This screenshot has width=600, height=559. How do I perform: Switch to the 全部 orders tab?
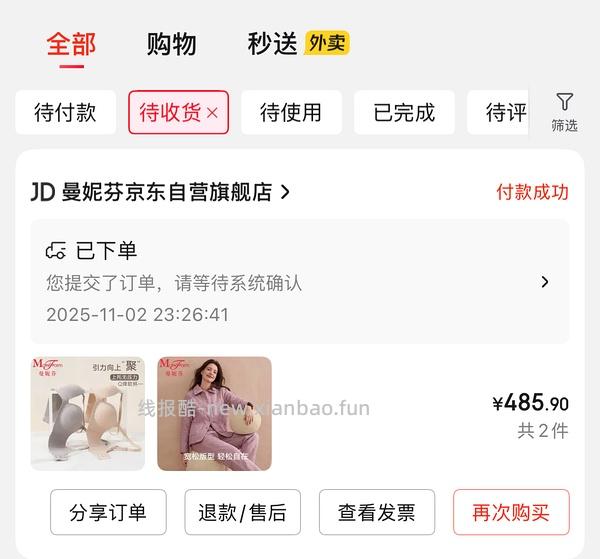tap(71, 44)
